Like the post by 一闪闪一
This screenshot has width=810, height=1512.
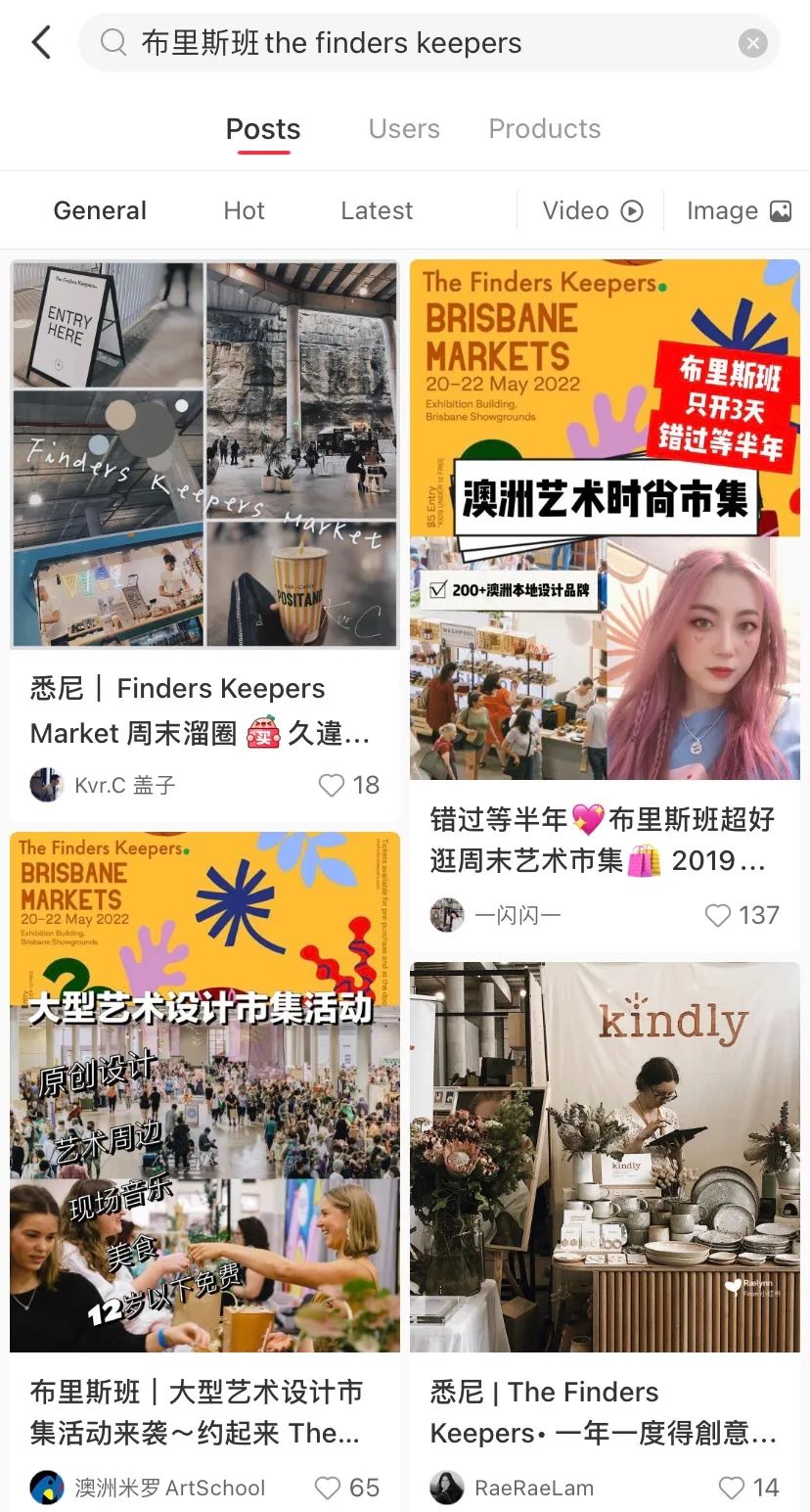(718, 915)
